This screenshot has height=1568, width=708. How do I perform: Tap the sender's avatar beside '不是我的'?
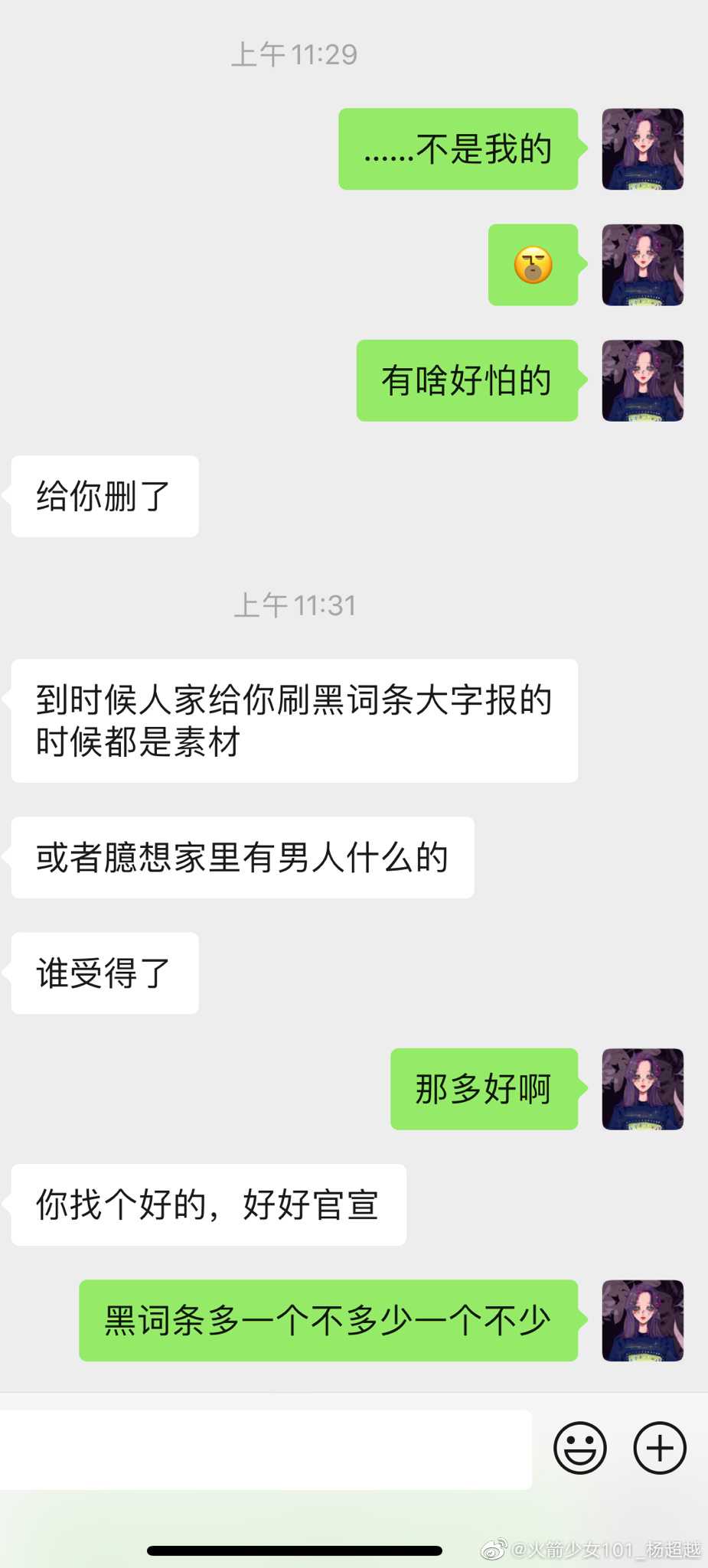point(643,148)
